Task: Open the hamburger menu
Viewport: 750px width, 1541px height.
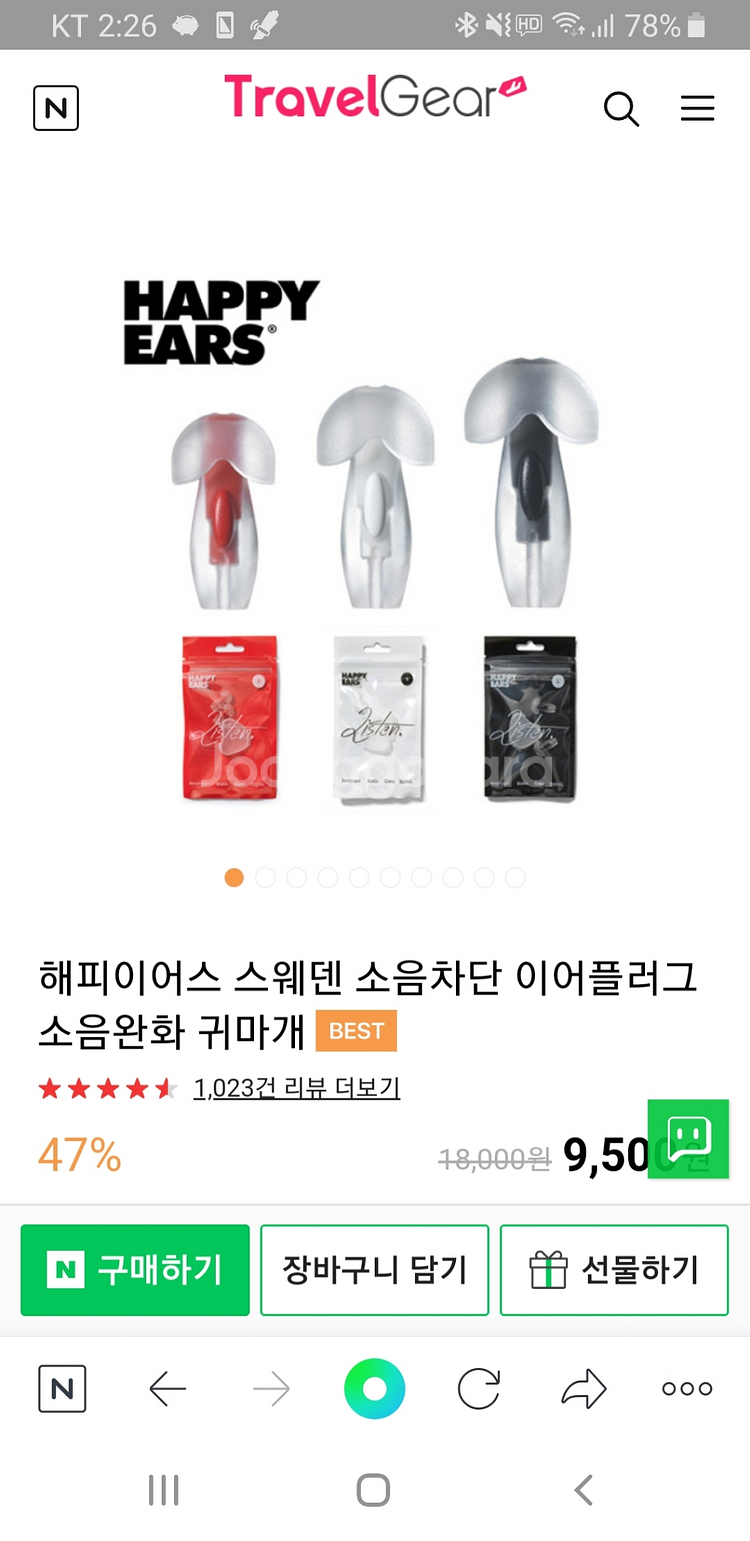Action: tap(697, 109)
